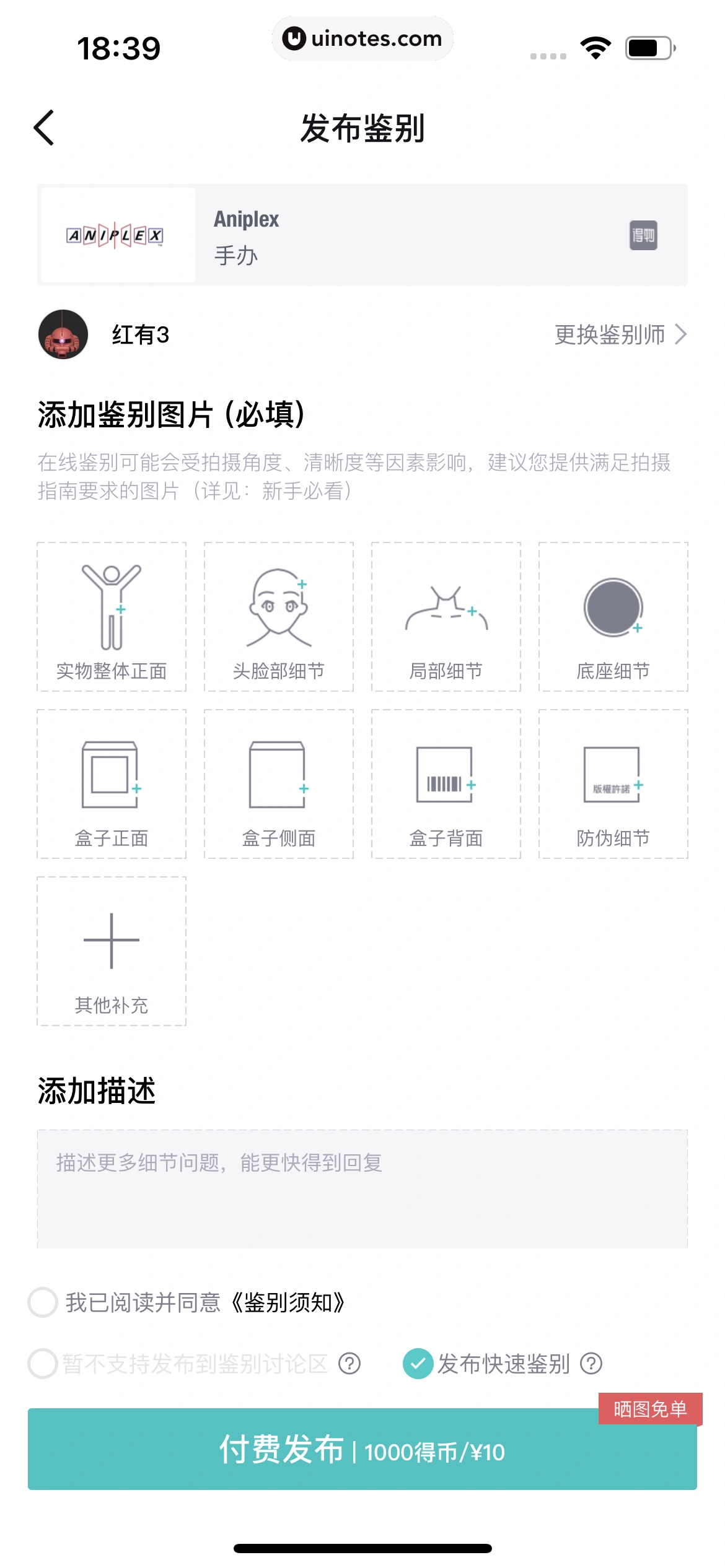725x1568 pixels.
Task: Select 我已阅读并同意 agreement radio button
Action: coord(42,1302)
